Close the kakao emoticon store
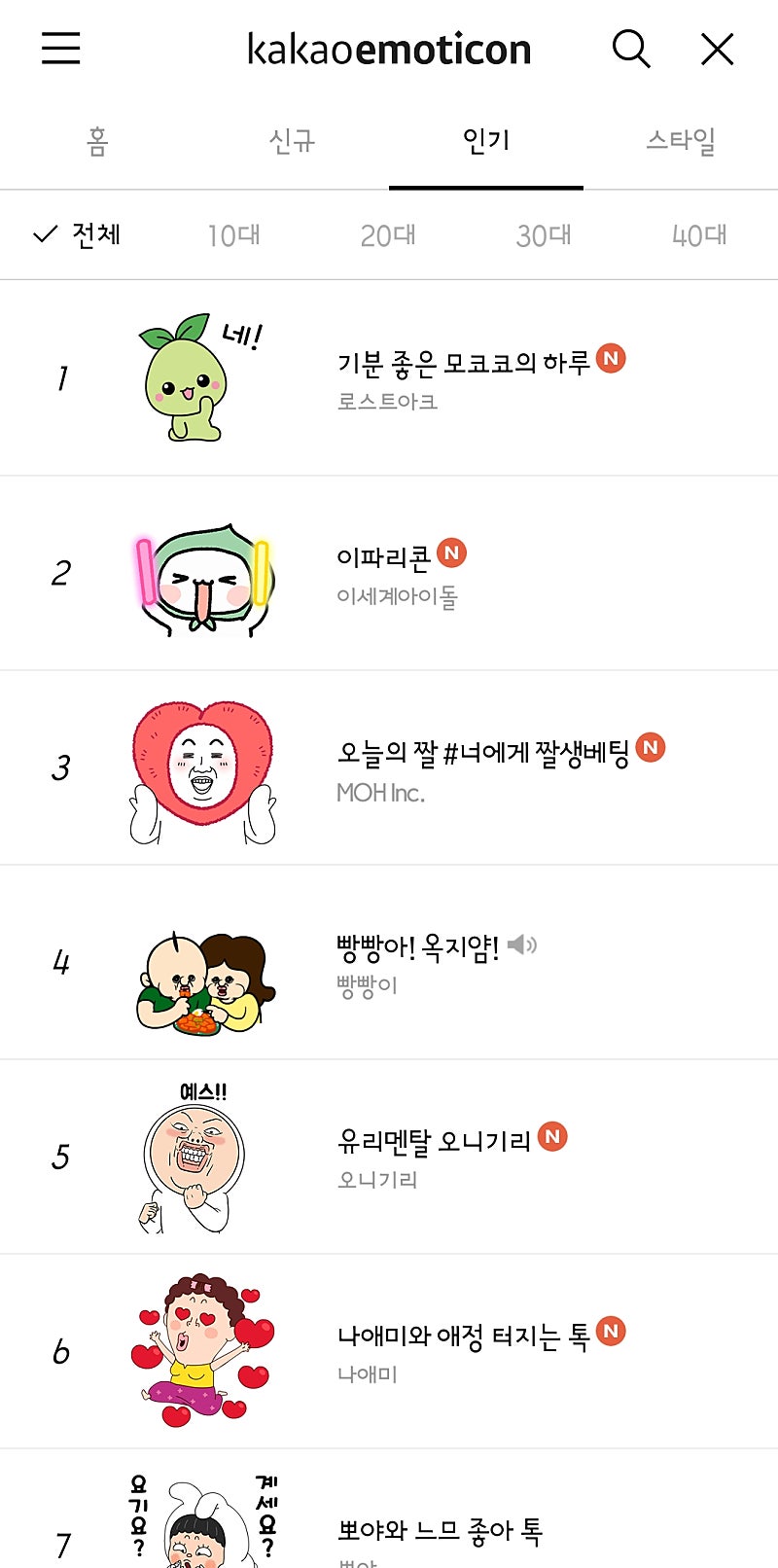 [717, 49]
